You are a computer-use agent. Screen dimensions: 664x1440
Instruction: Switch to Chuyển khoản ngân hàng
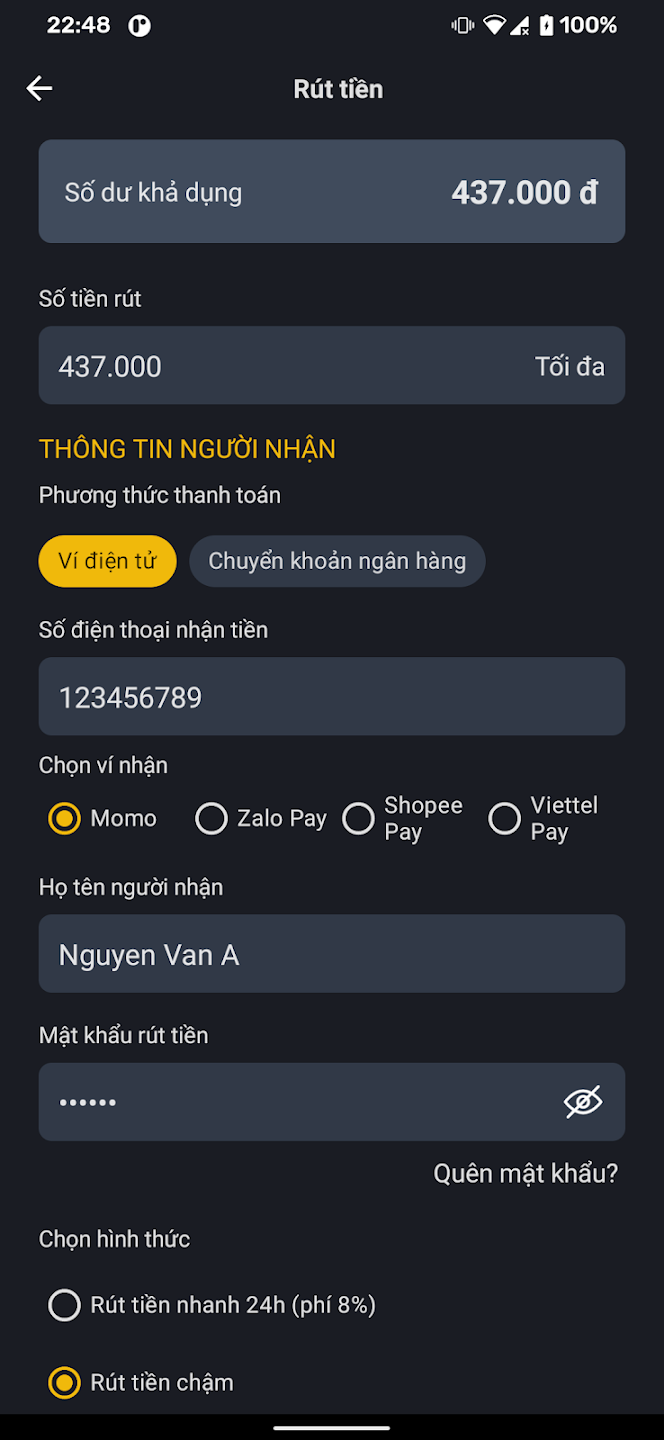pos(337,561)
